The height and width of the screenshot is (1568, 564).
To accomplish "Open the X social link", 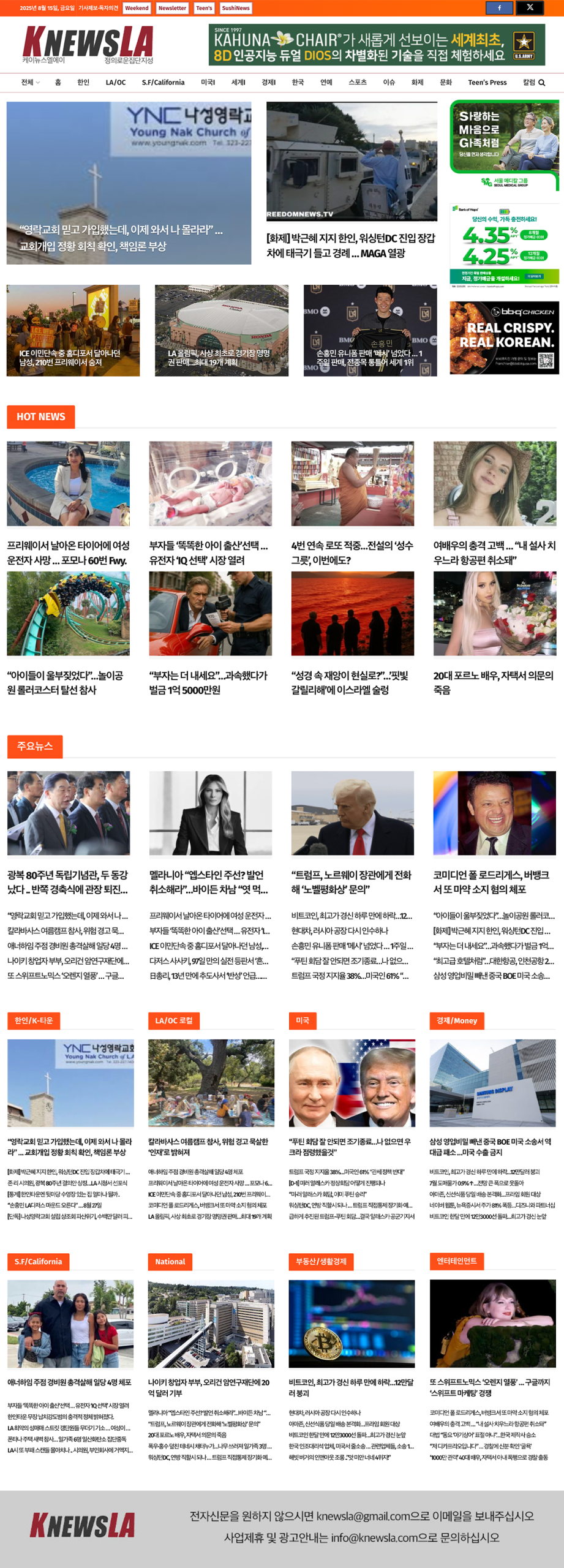I will [x=530, y=8].
